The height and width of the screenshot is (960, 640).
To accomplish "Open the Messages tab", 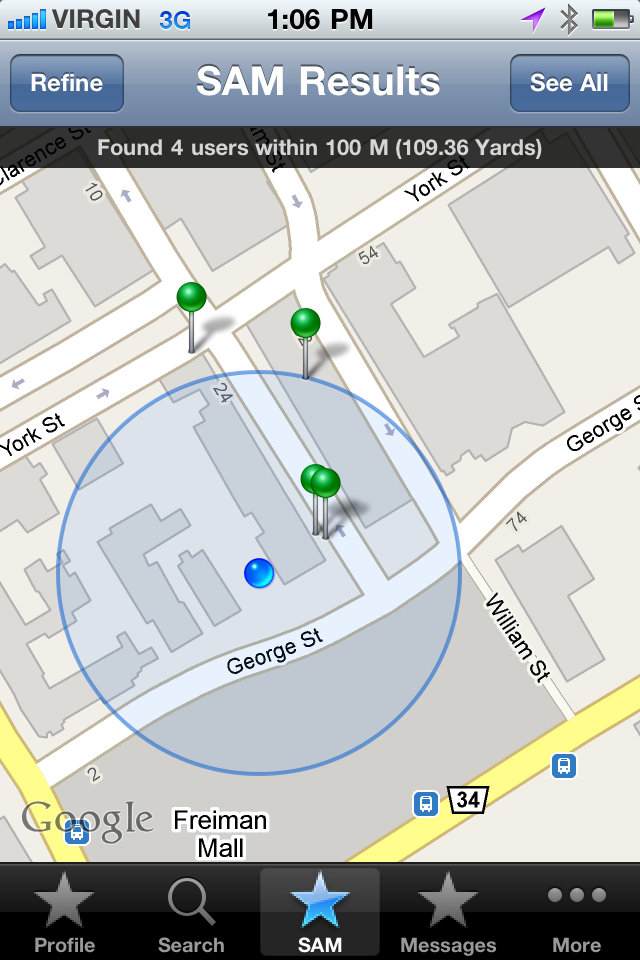I will (447, 913).
